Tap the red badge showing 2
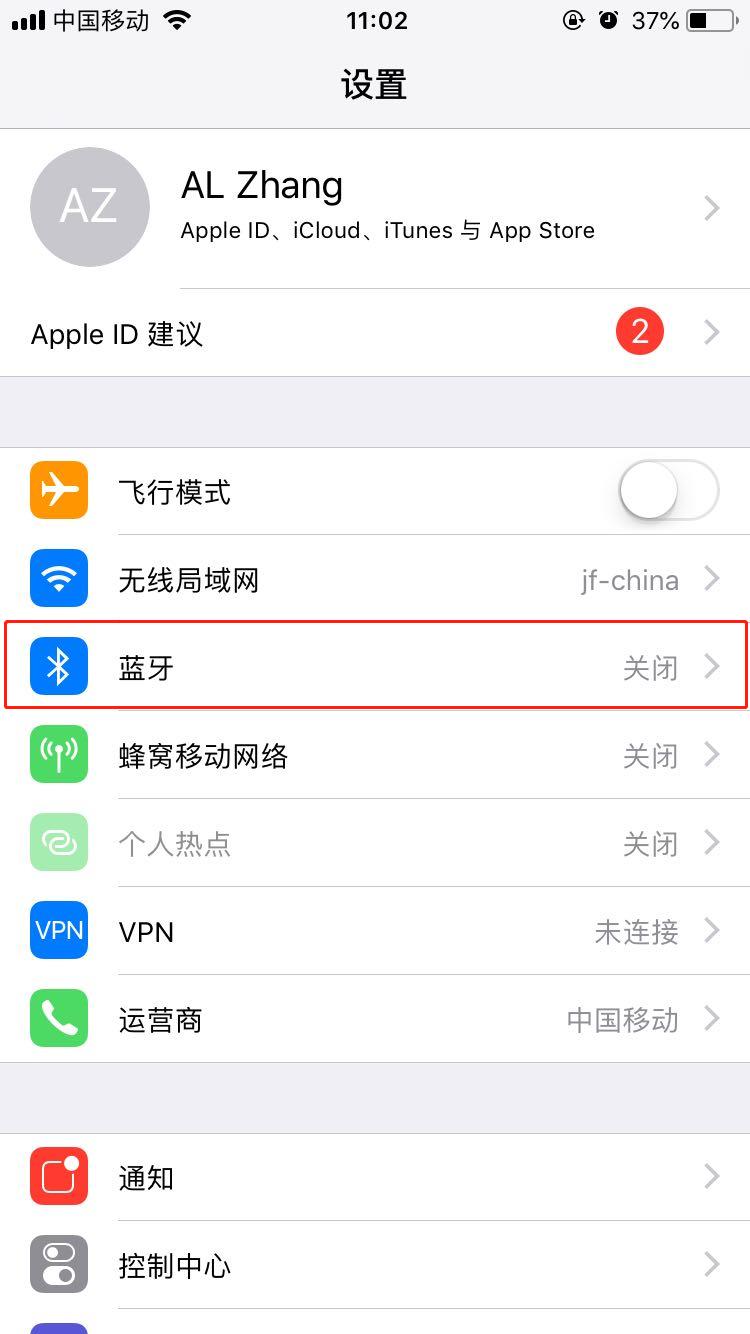The width and height of the screenshot is (750, 1334). pyautogui.click(x=639, y=332)
